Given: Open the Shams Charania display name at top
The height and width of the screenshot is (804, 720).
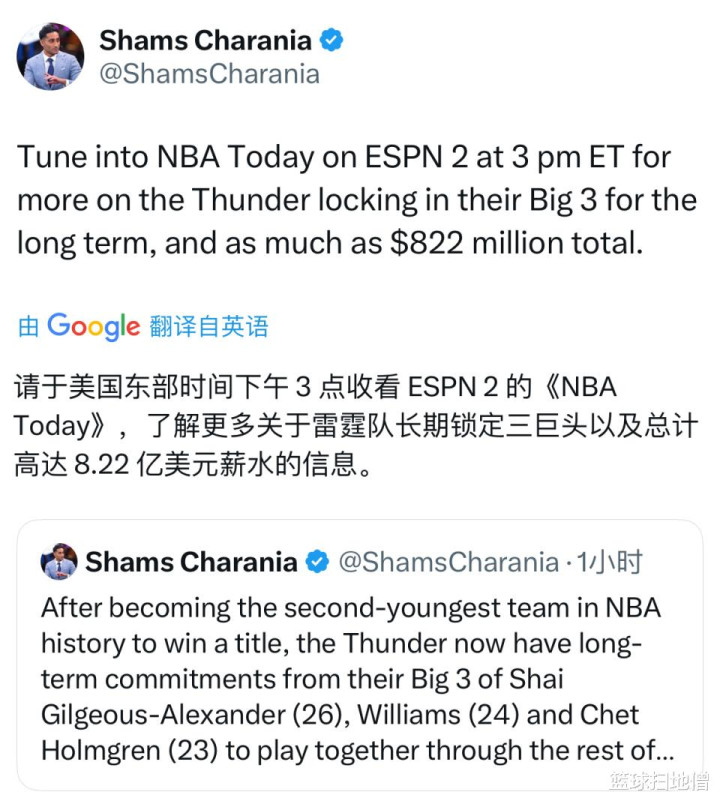Looking at the screenshot, I should (x=205, y=40).
